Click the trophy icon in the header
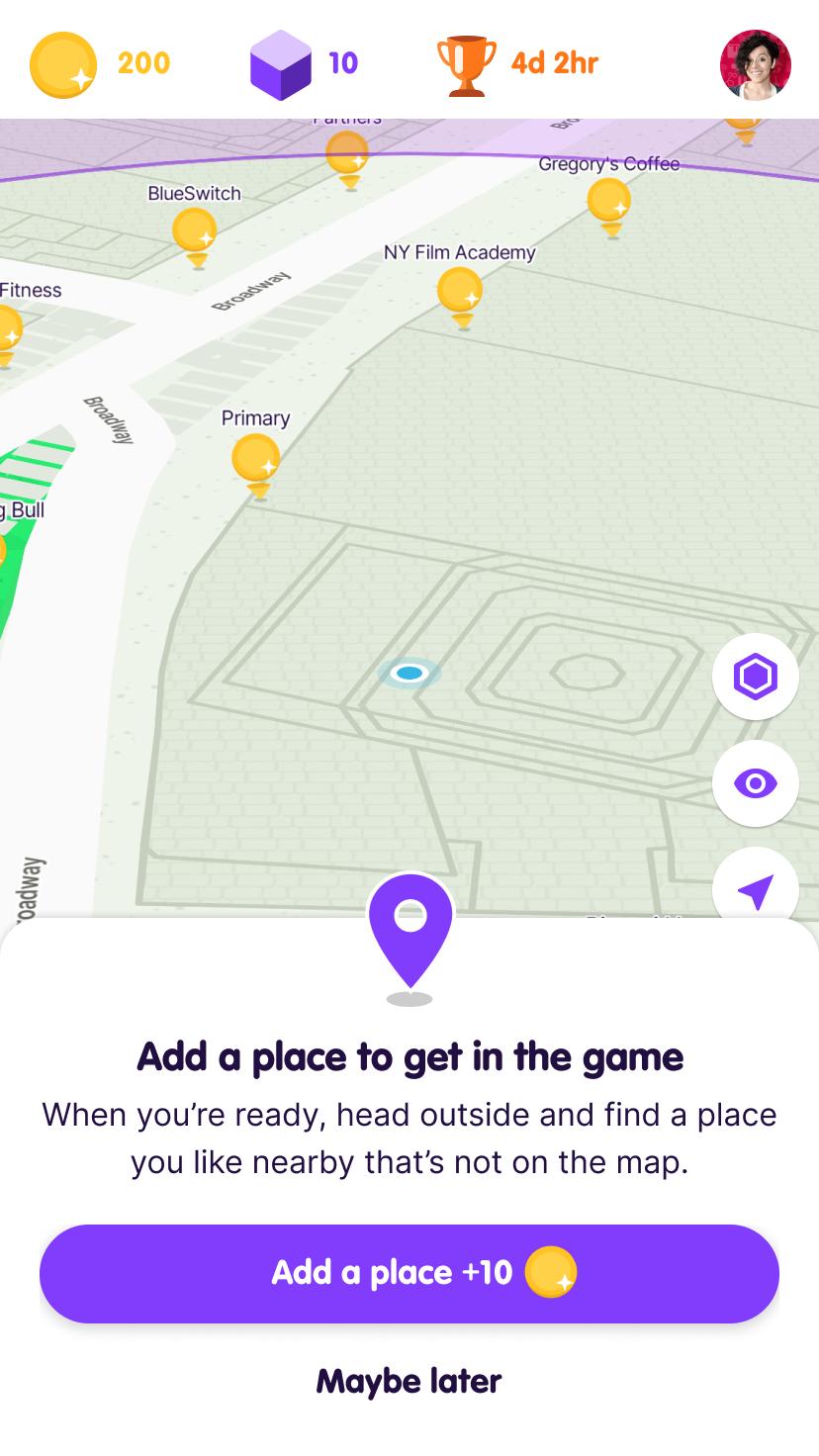The height and width of the screenshot is (1456, 819). coord(465,62)
